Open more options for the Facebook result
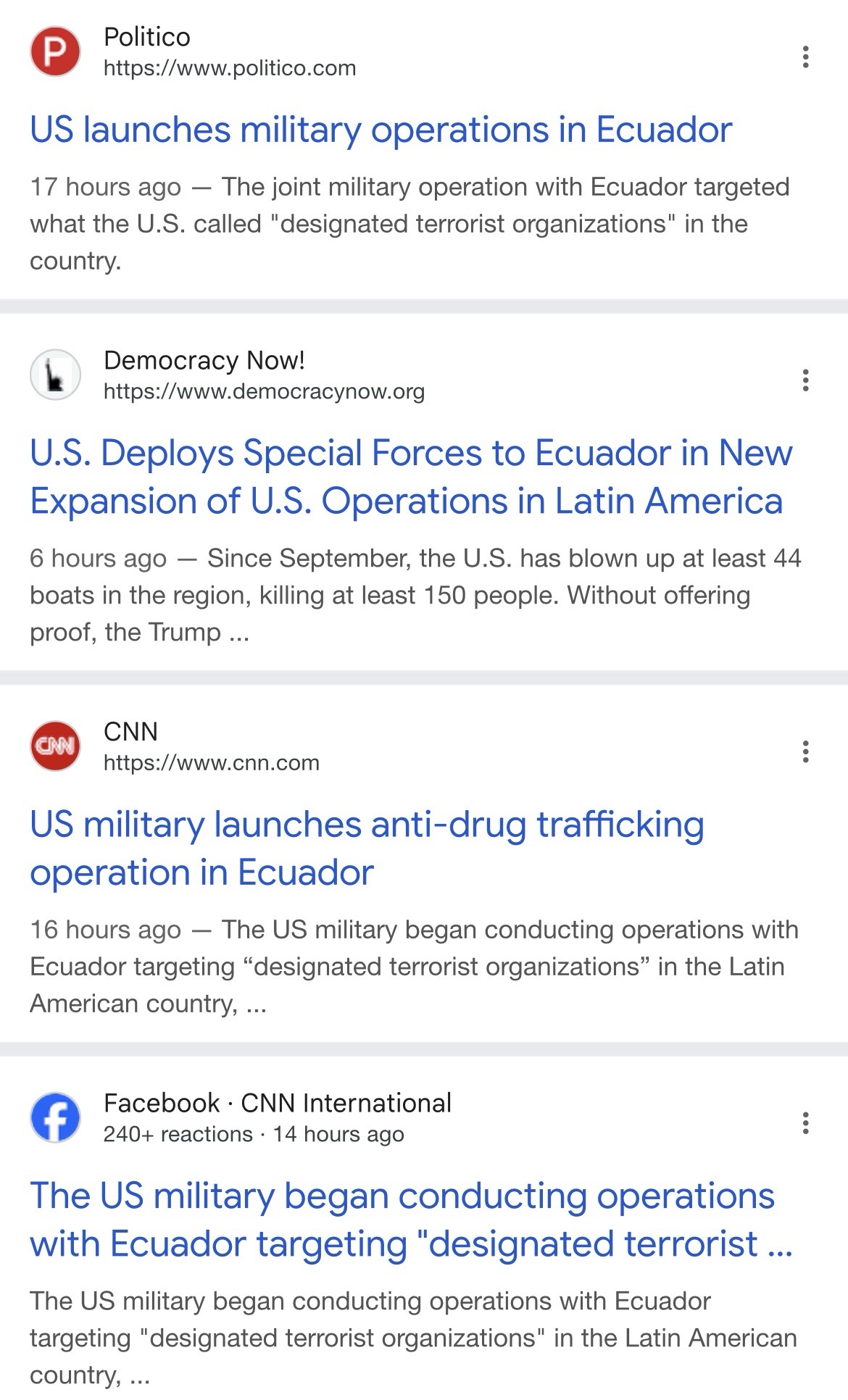Viewport: 848px width, 1400px height. tap(805, 1123)
